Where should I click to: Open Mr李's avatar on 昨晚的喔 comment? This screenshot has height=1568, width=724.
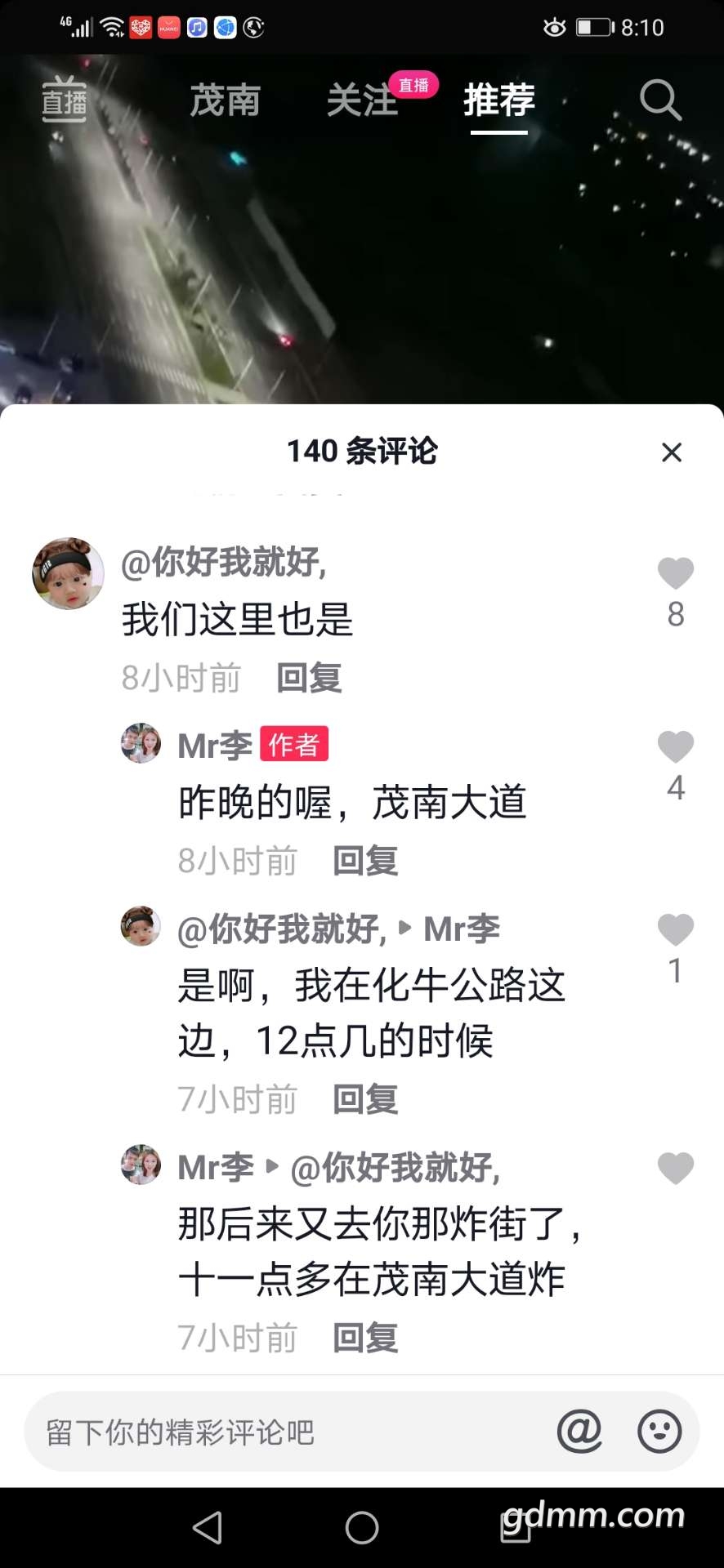141,743
